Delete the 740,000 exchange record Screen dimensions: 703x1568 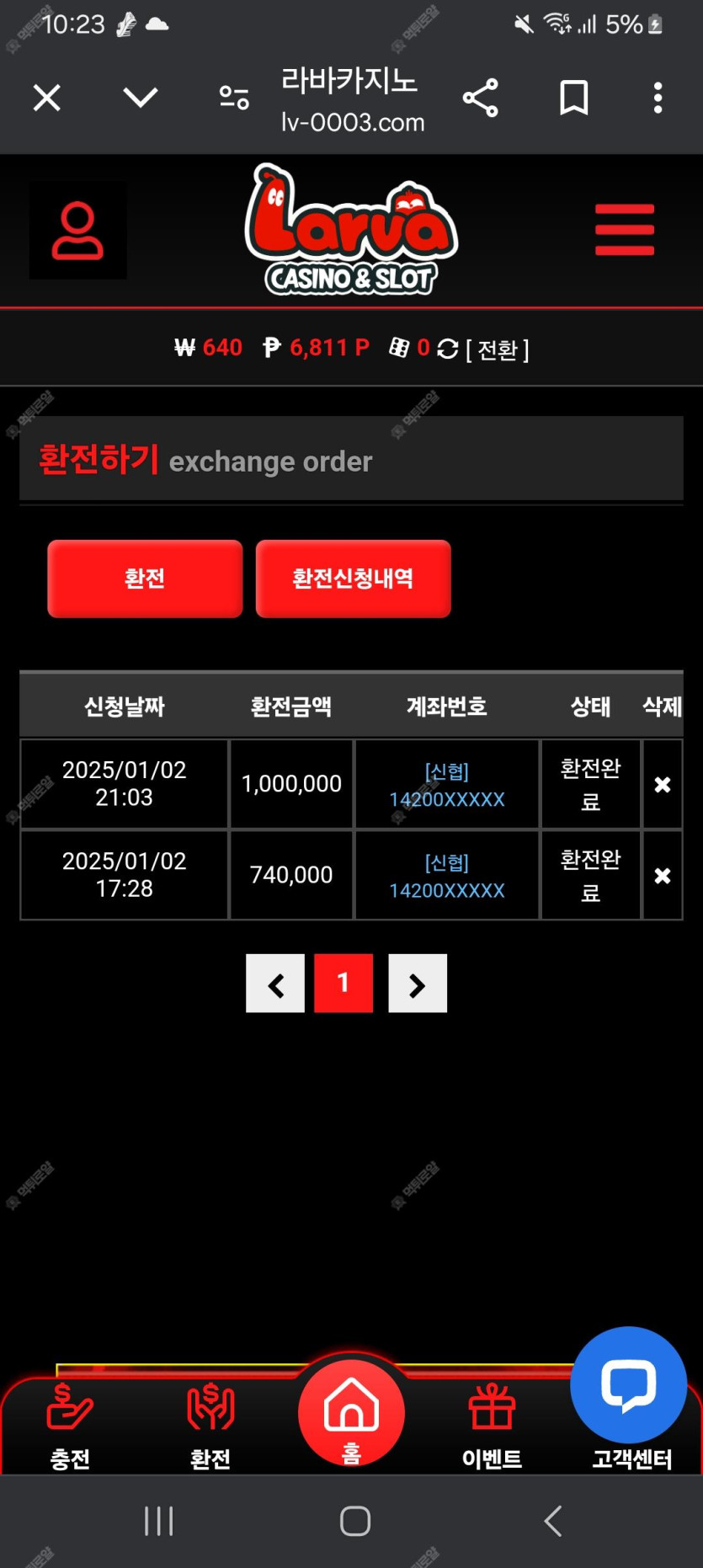click(x=663, y=876)
